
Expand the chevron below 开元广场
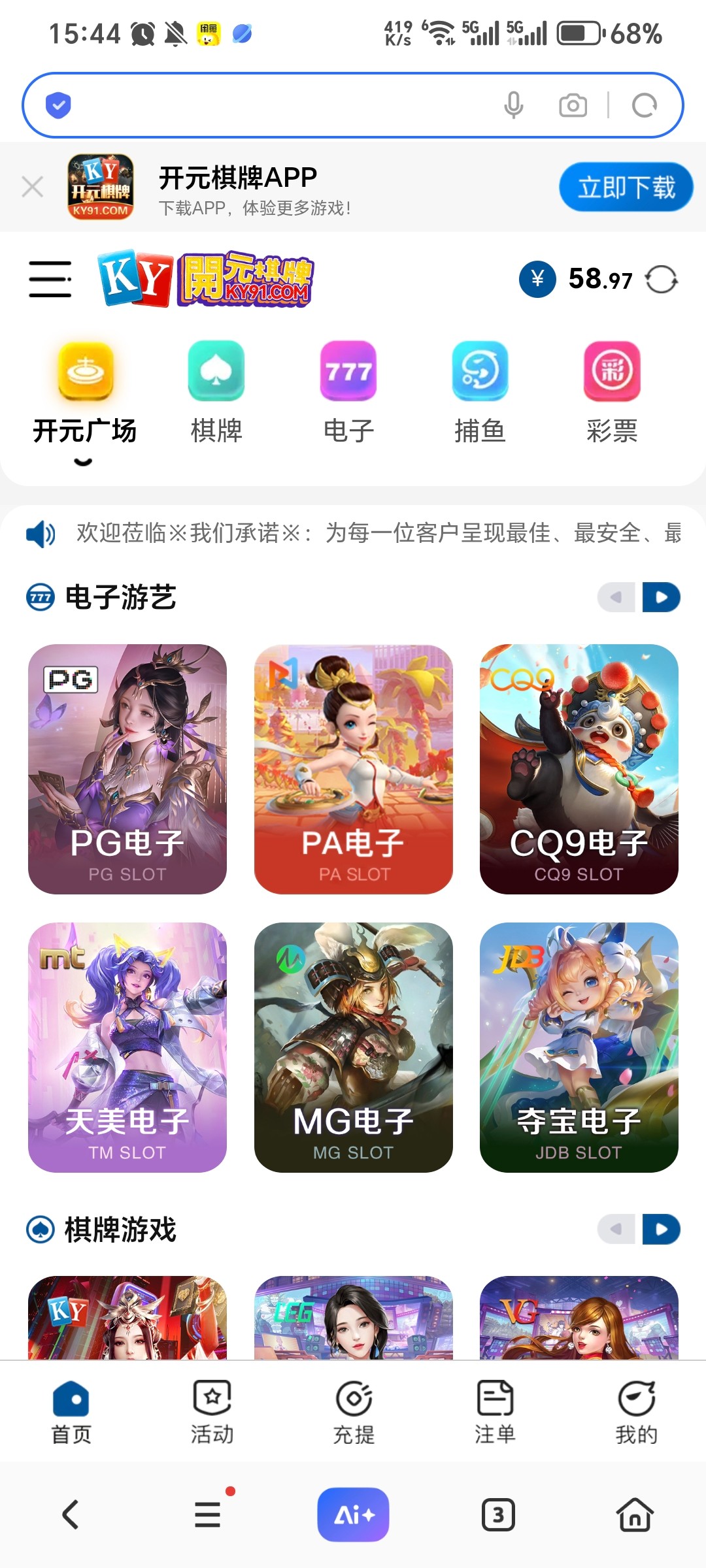(x=83, y=461)
